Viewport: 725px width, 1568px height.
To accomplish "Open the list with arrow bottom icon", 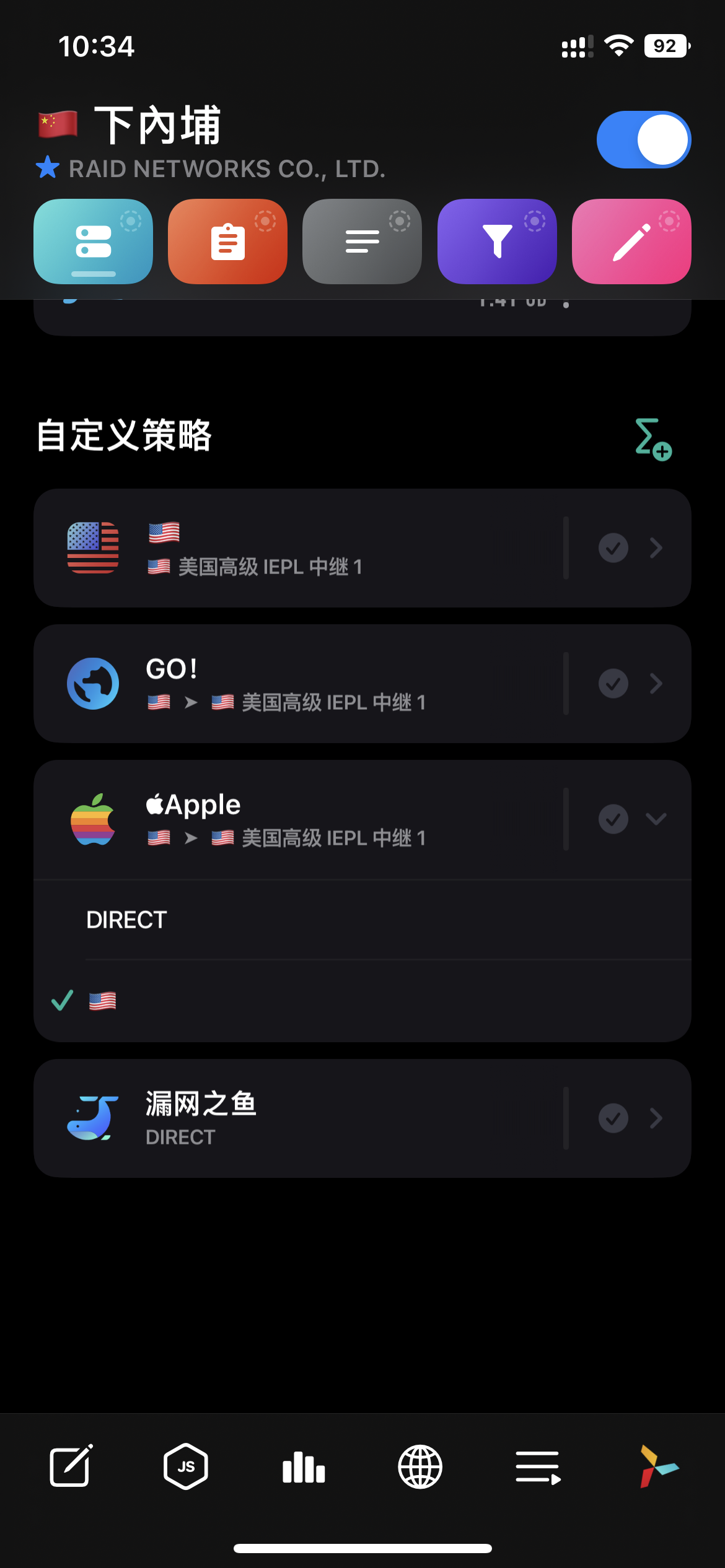I will (x=538, y=1466).
